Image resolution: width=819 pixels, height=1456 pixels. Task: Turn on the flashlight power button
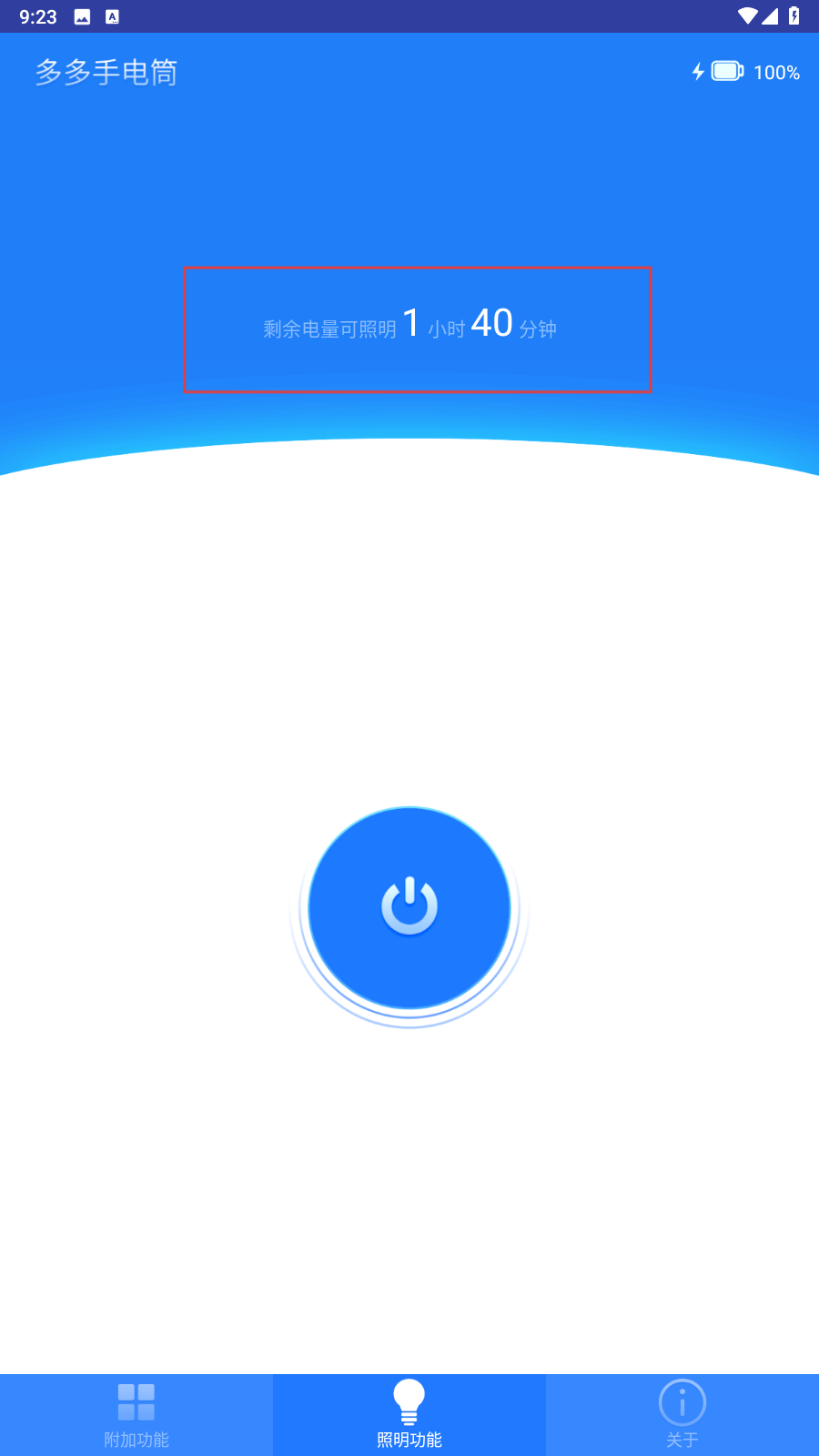pyautogui.click(x=409, y=908)
